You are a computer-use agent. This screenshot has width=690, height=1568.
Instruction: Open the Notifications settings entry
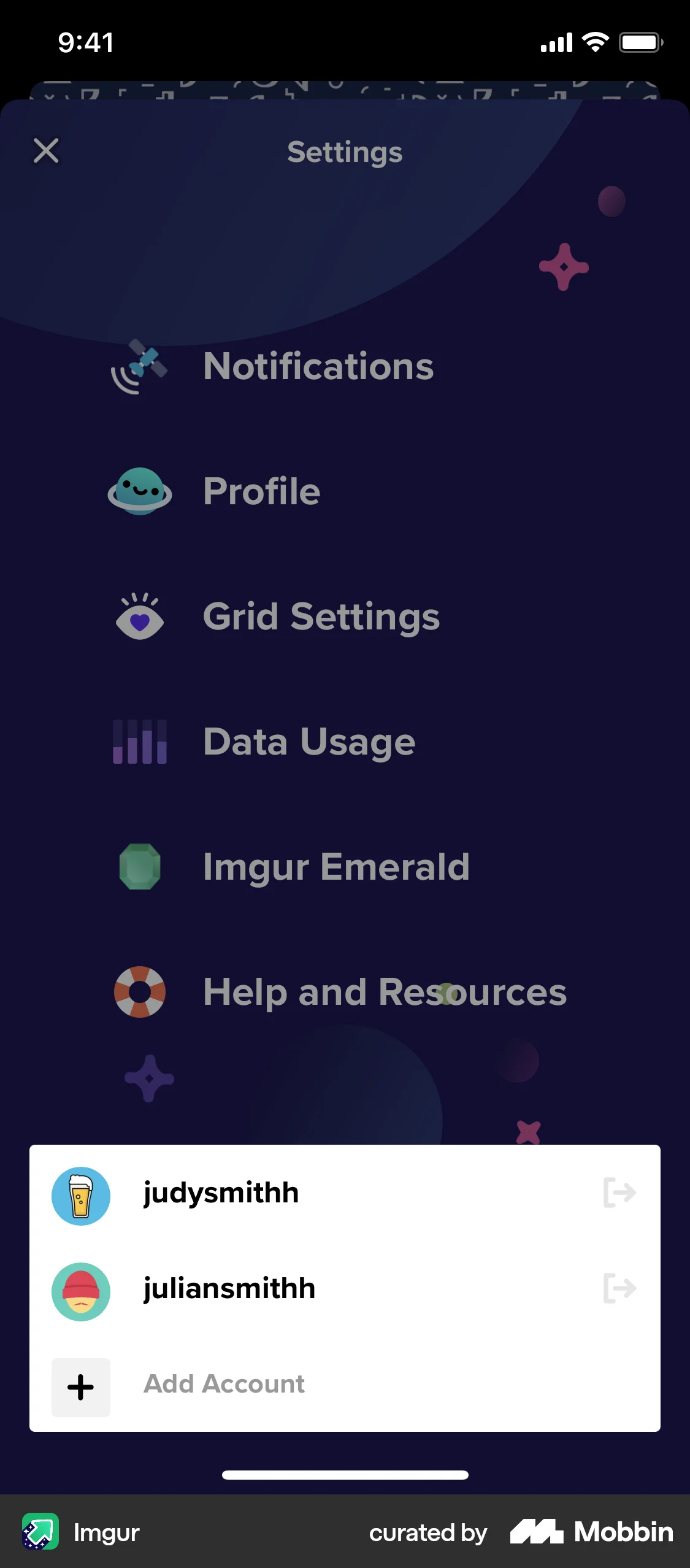319,367
